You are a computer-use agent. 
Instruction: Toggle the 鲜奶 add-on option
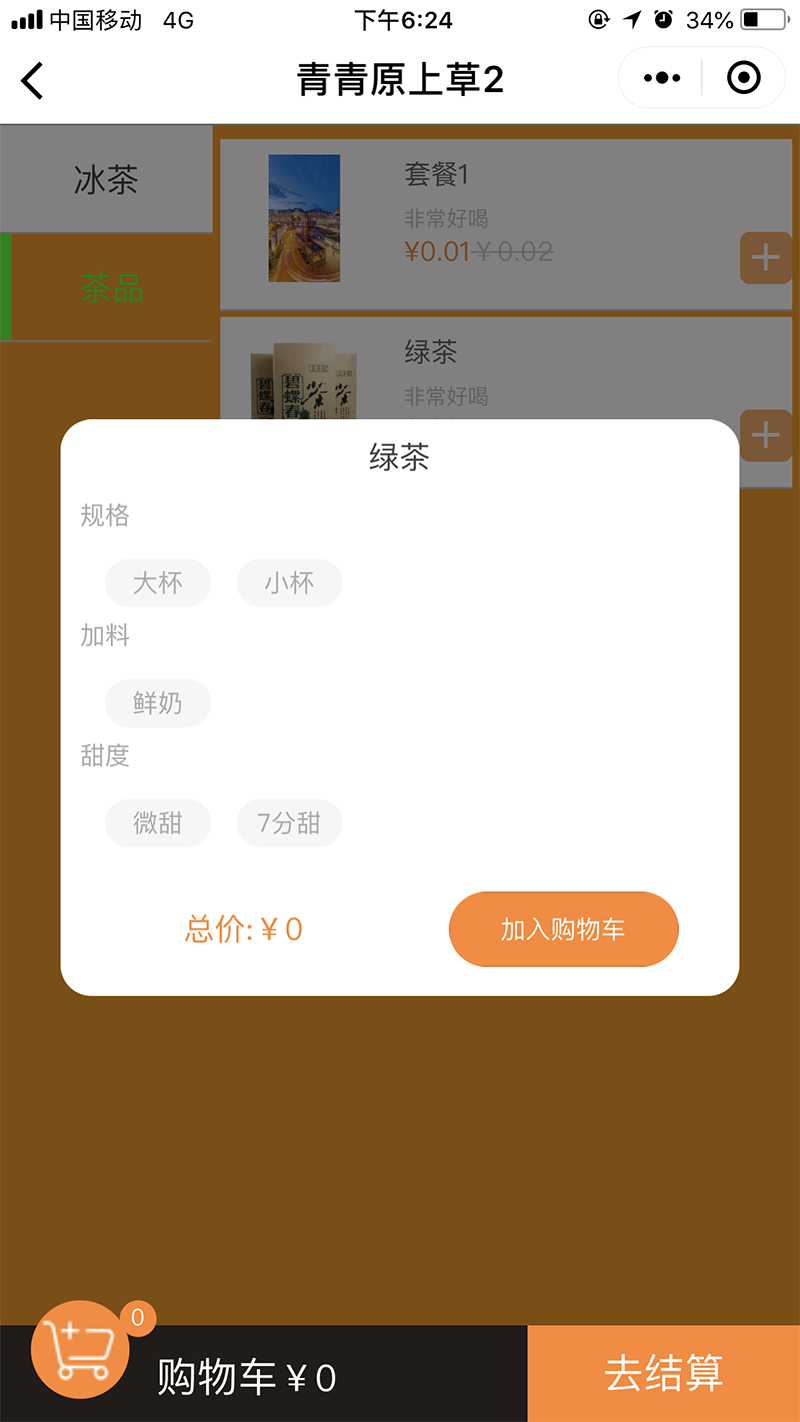coord(157,702)
